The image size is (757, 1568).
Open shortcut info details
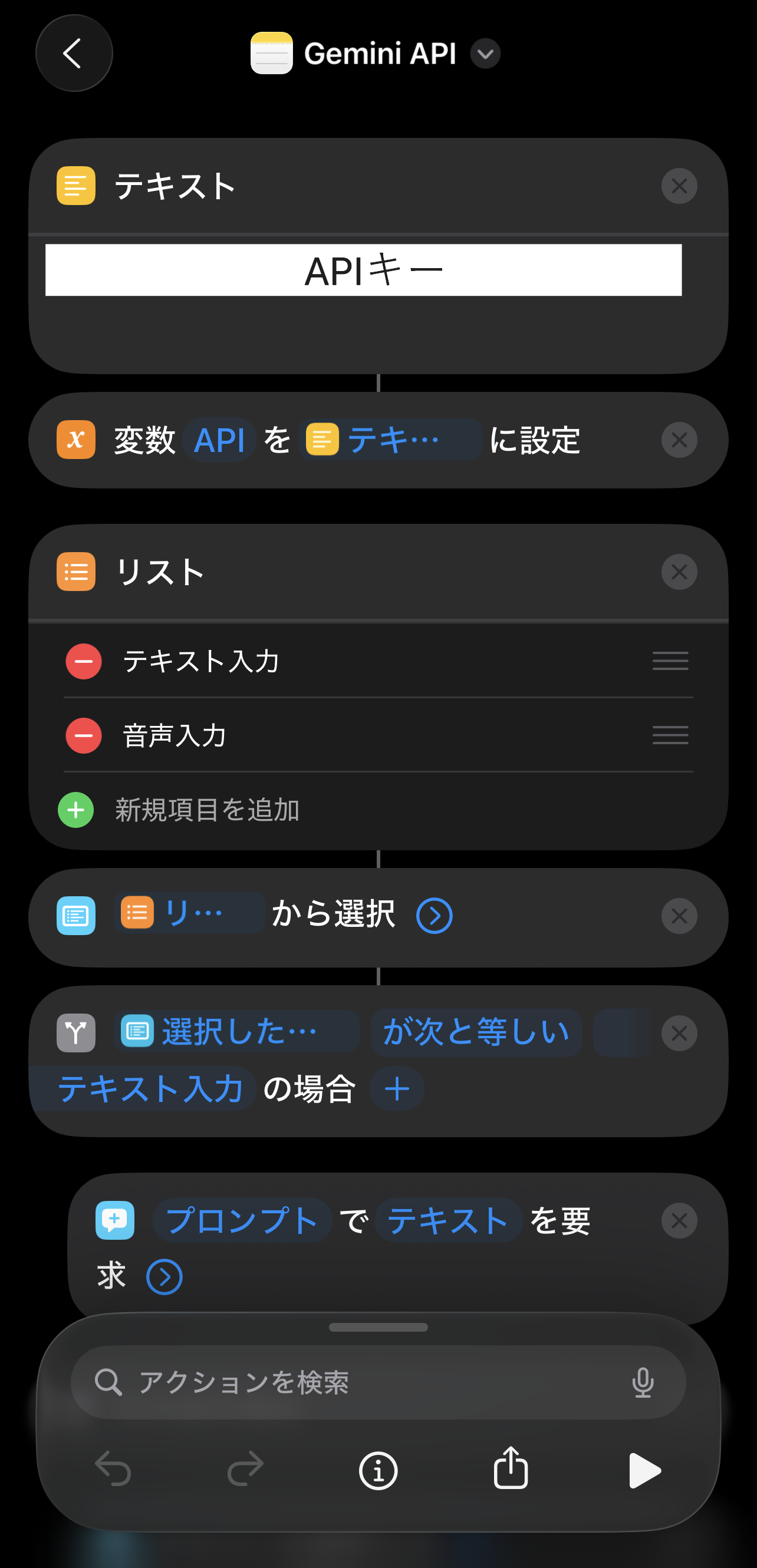378,1471
